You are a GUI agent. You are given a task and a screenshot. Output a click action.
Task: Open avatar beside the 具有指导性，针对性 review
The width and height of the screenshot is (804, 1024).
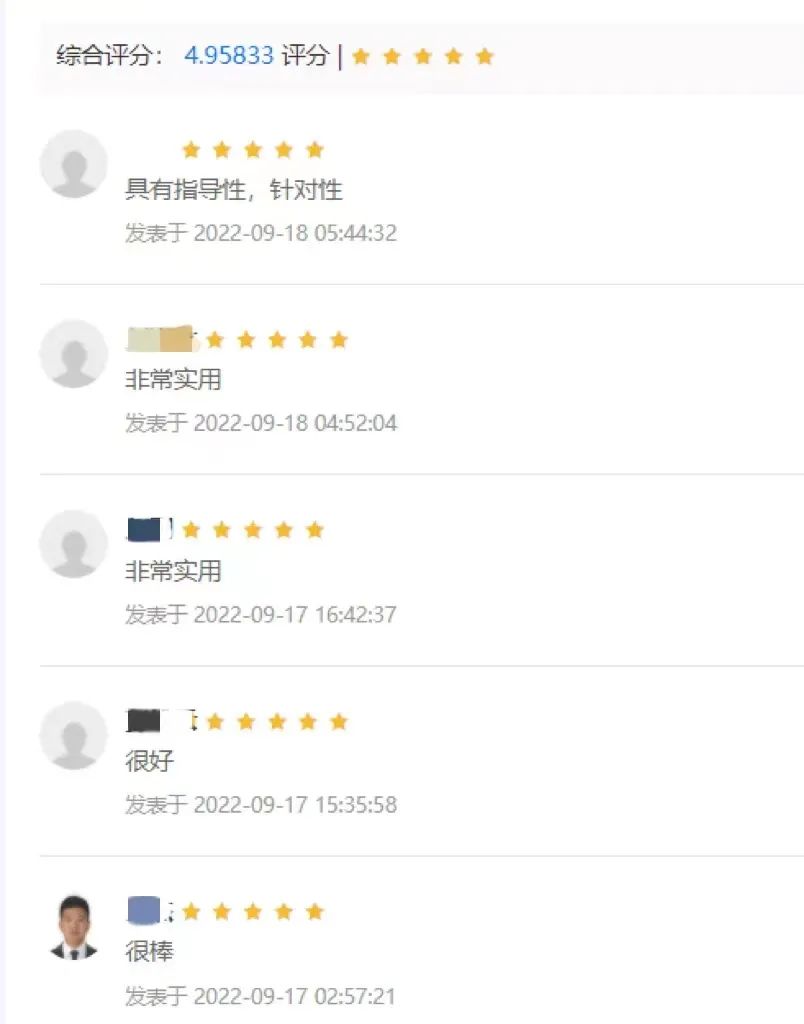(73, 164)
